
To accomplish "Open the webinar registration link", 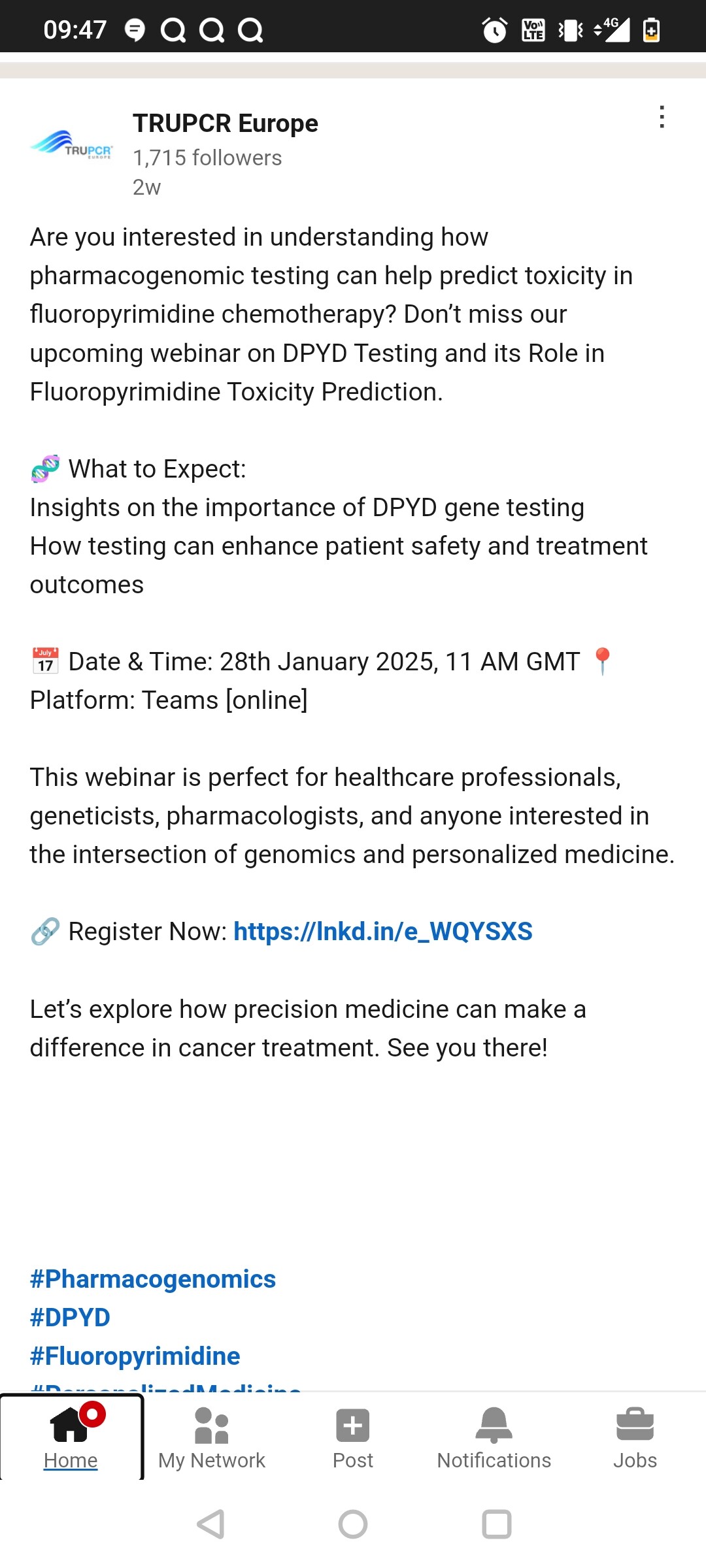I will 382,932.
